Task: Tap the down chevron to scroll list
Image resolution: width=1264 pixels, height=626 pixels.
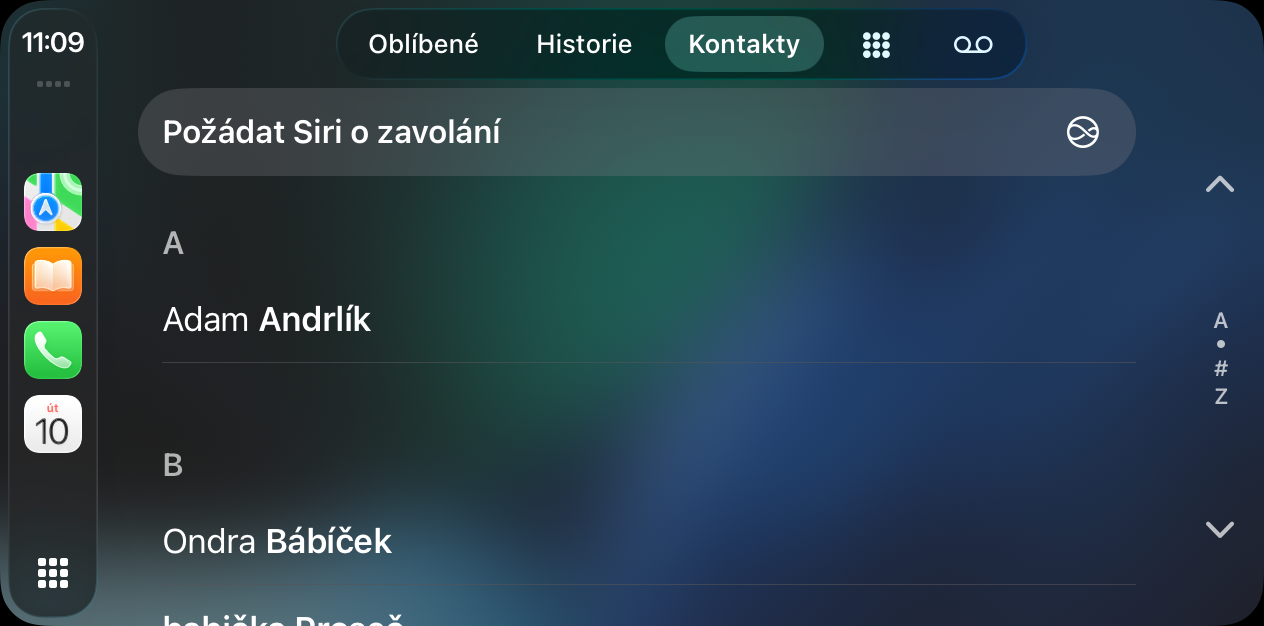Action: coord(1220,529)
